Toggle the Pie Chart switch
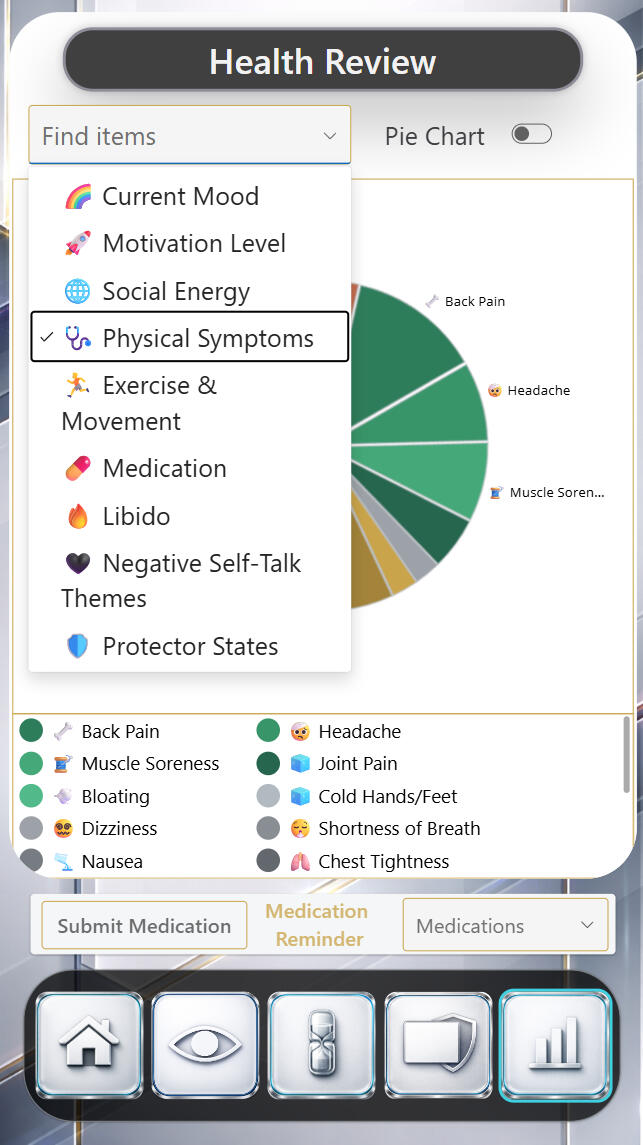Screen dimensions: 643x1145 click(x=531, y=135)
